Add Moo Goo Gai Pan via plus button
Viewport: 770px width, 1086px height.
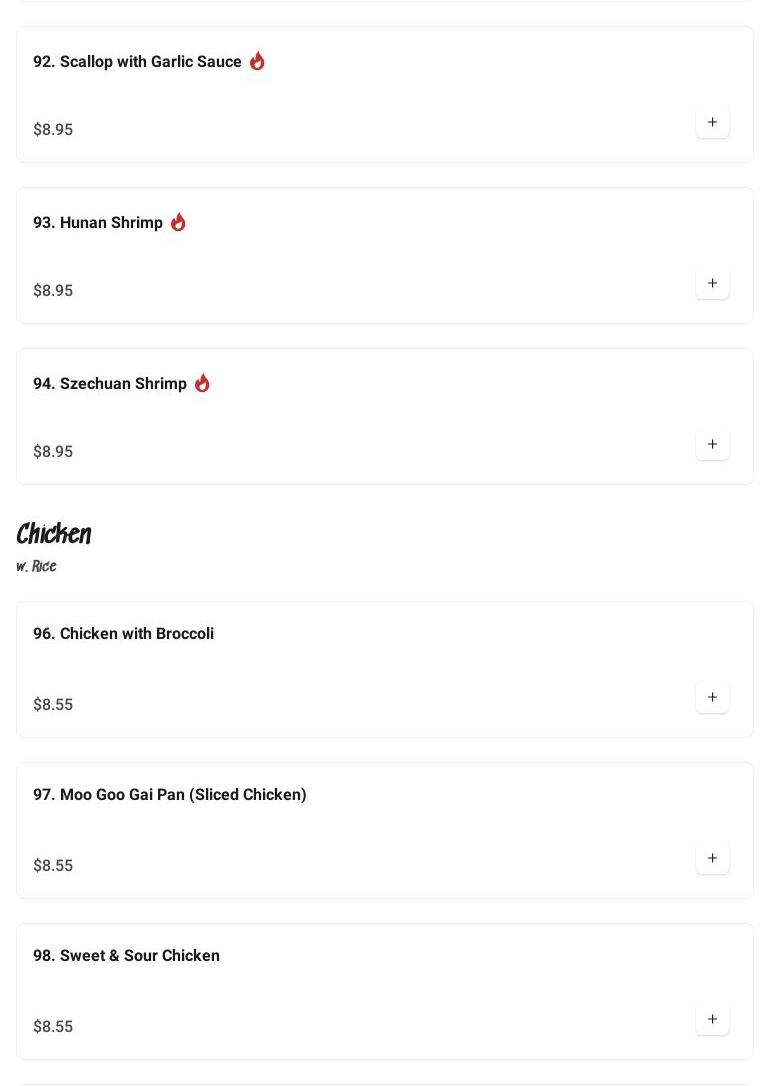click(712, 858)
